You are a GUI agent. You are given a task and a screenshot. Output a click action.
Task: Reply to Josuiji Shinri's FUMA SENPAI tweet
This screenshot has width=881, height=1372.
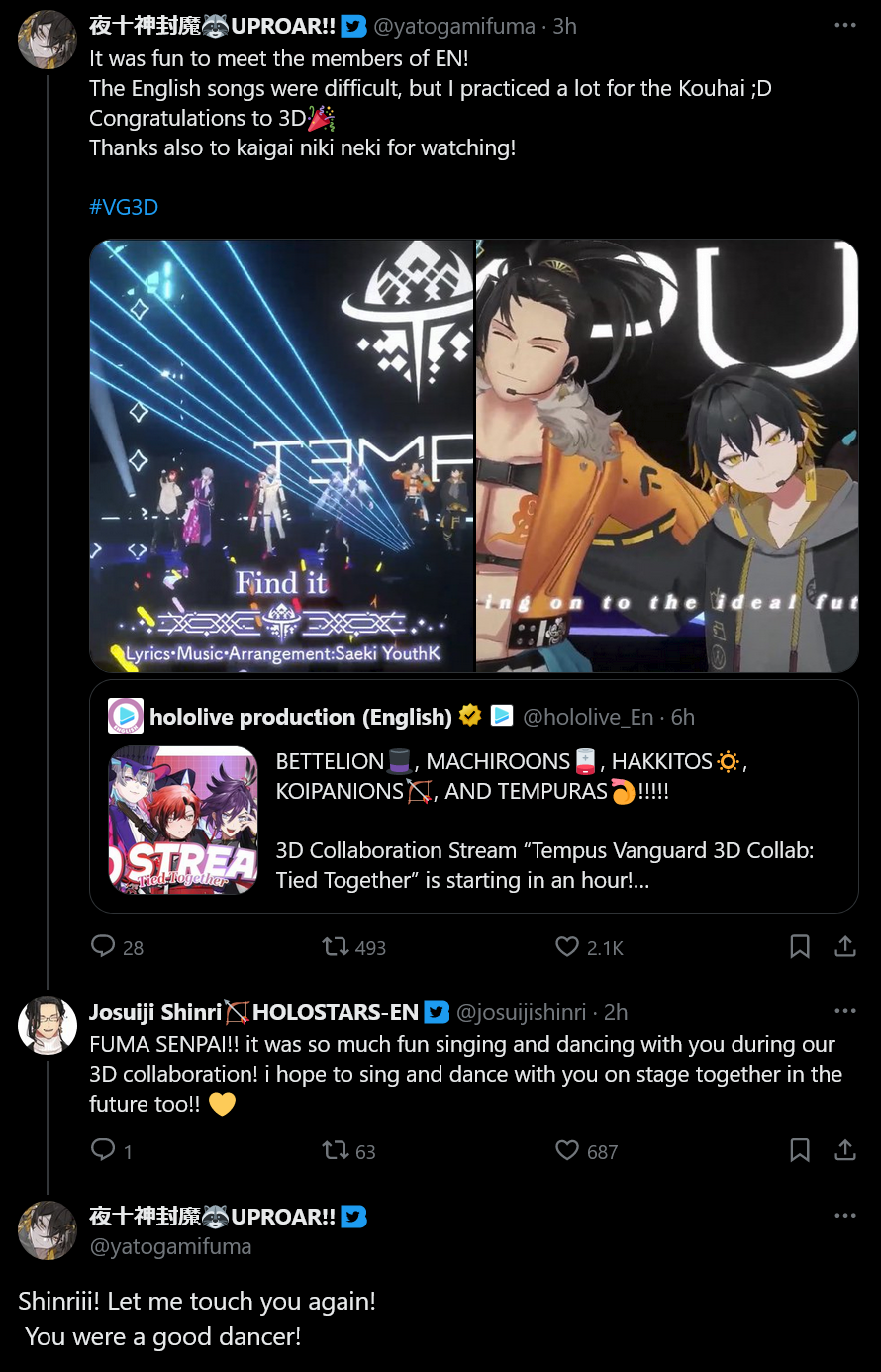pos(103,1150)
